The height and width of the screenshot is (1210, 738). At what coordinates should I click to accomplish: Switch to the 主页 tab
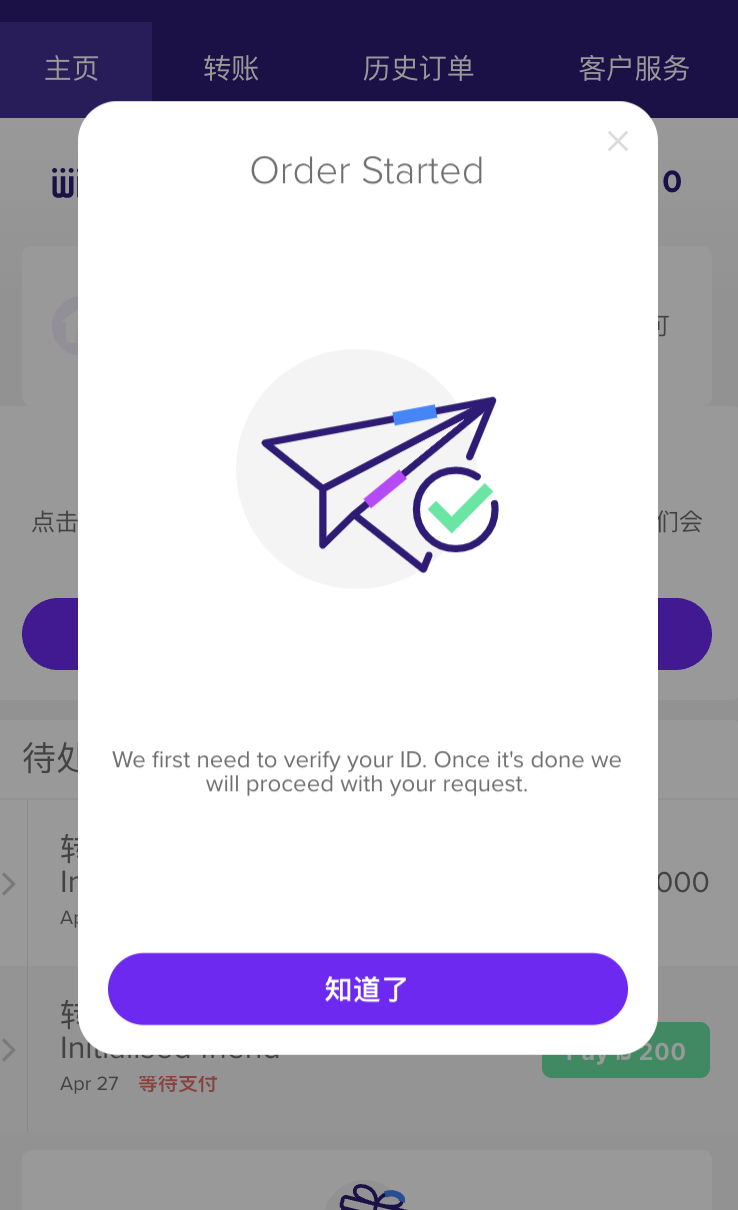point(72,68)
